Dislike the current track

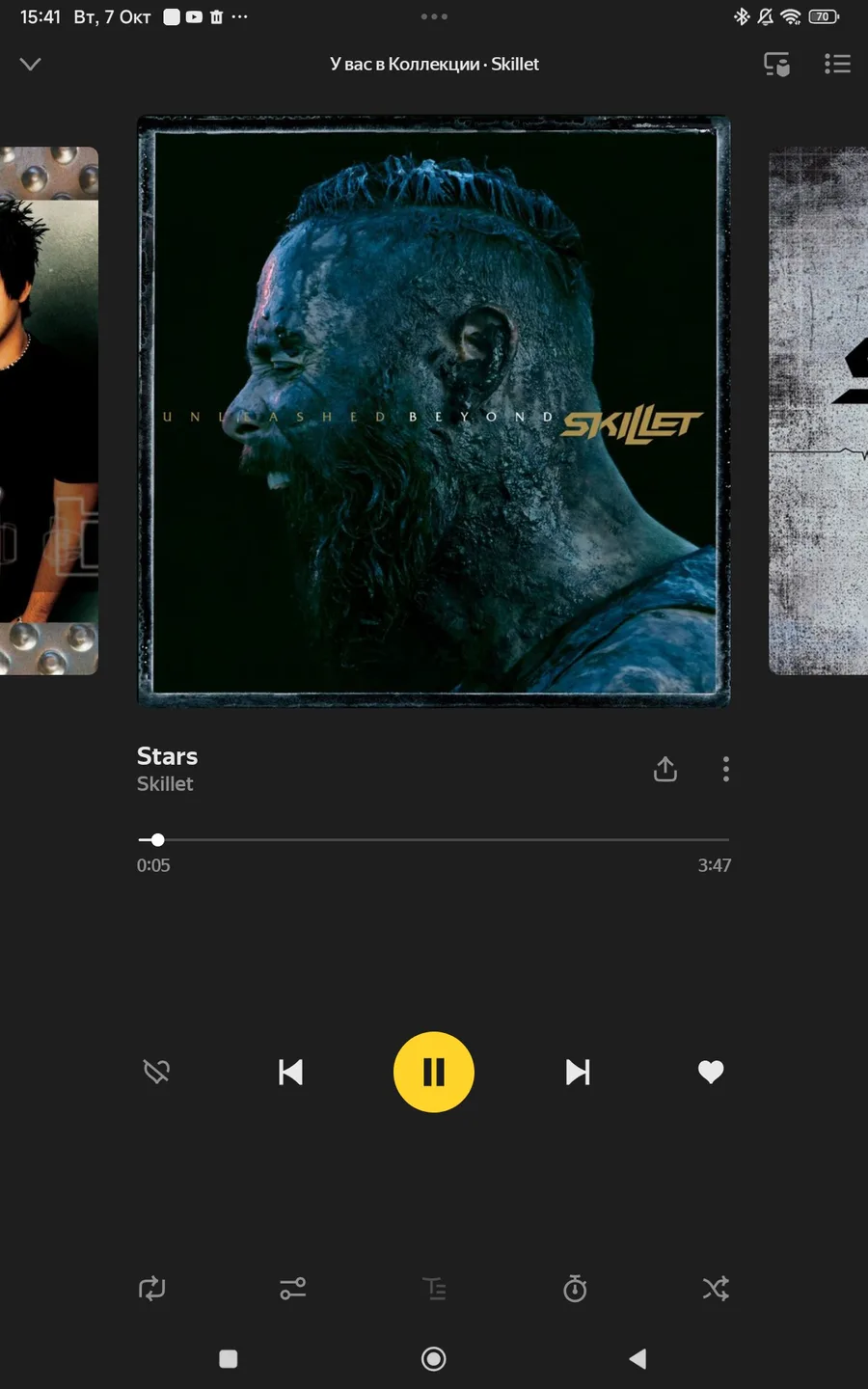point(156,1072)
